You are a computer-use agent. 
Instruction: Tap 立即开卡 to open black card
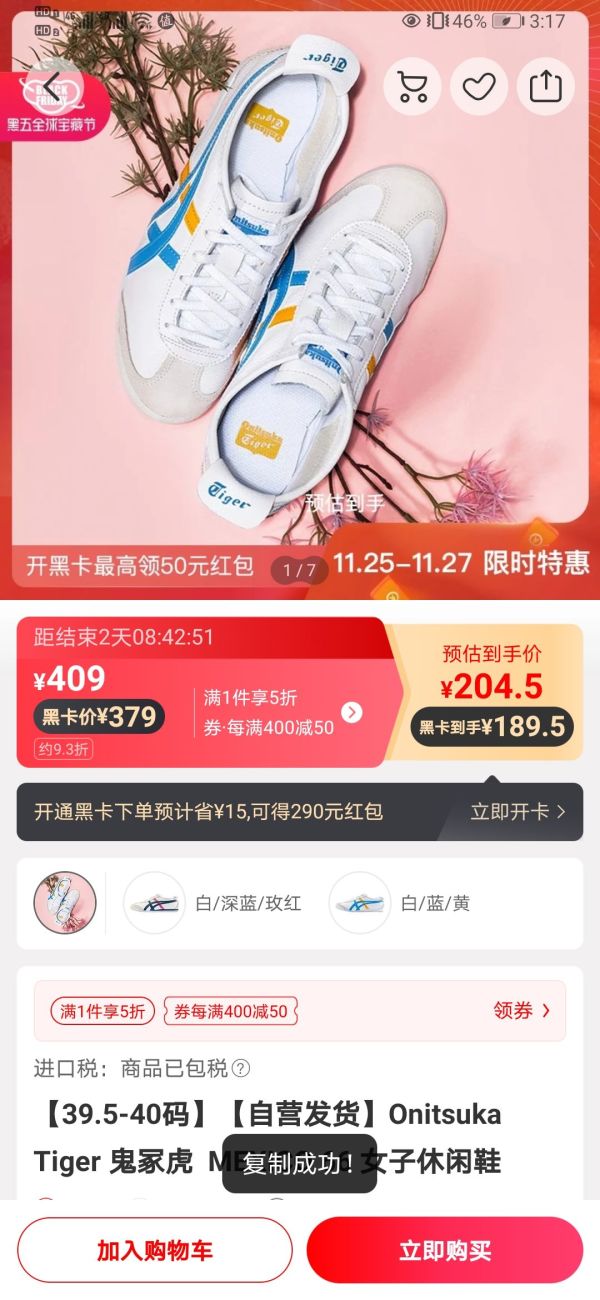(x=518, y=812)
